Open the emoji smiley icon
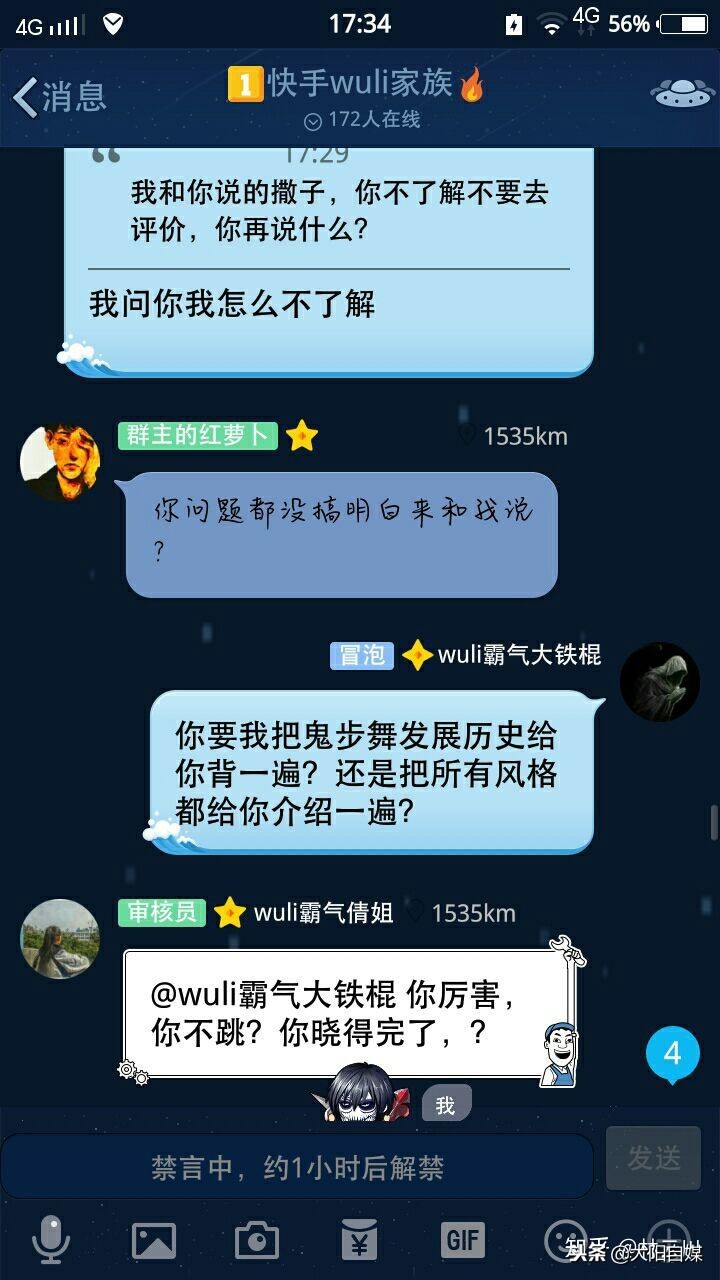This screenshot has width=720, height=1280. point(565,1240)
